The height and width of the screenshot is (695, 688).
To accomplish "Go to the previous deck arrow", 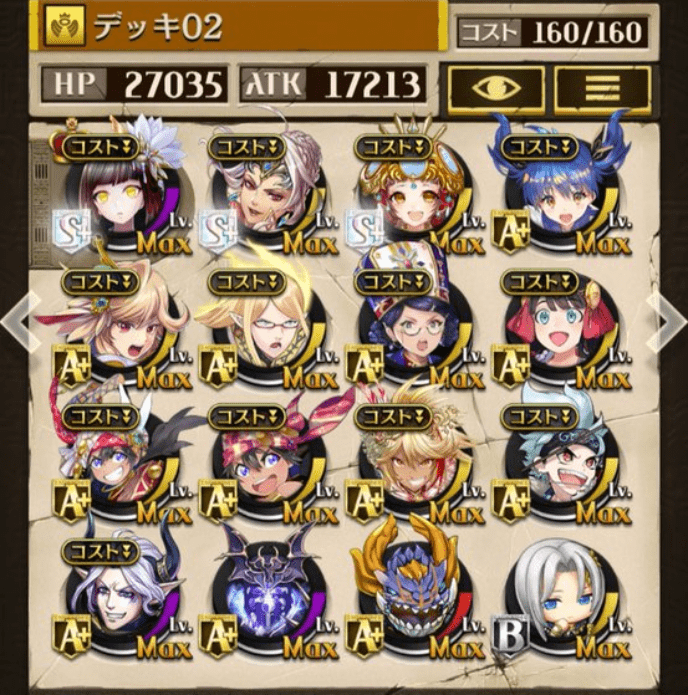I will point(12,322).
